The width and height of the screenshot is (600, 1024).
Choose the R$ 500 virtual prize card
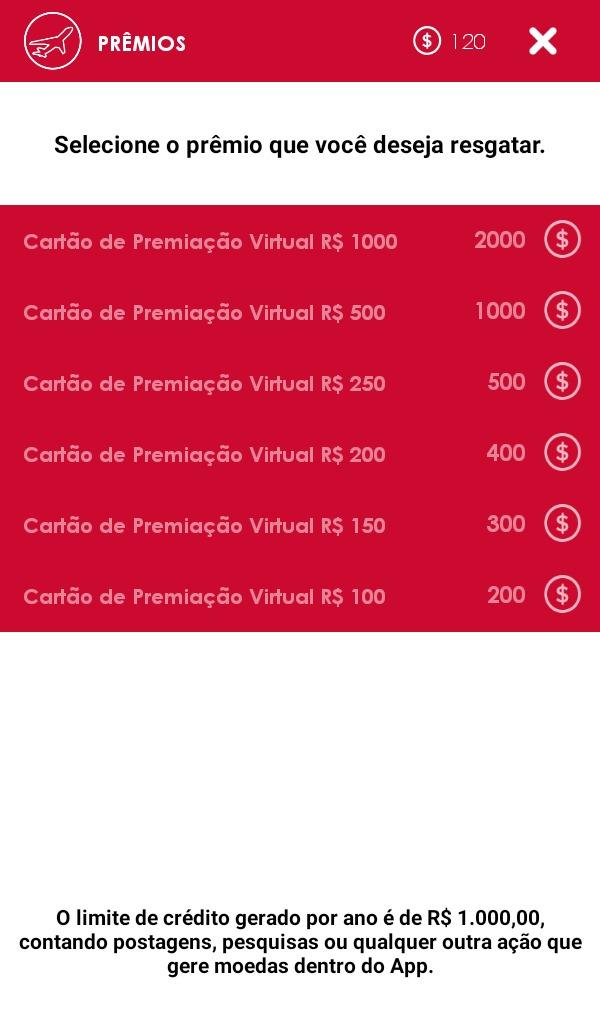[300, 312]
